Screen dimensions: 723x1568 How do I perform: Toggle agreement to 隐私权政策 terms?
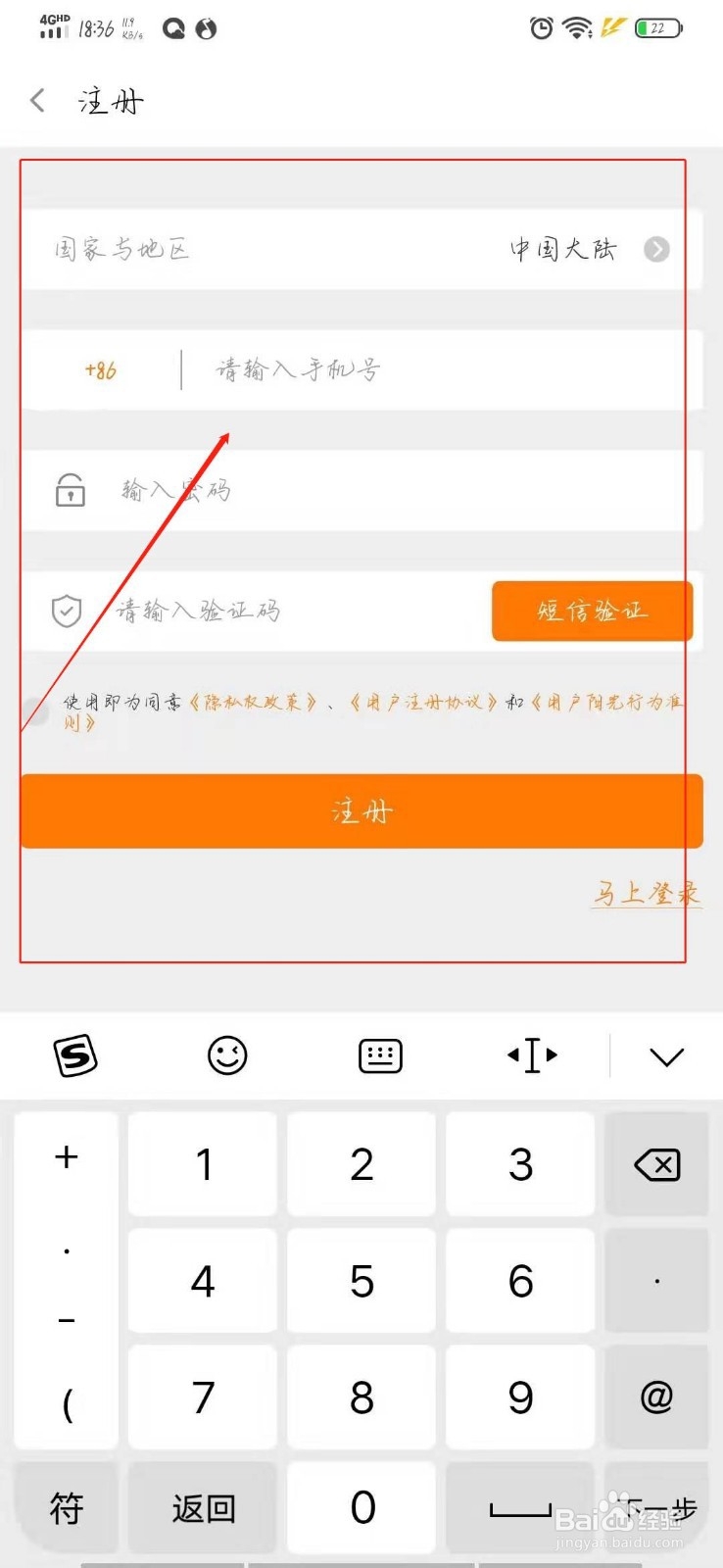[x=35, y=712]
